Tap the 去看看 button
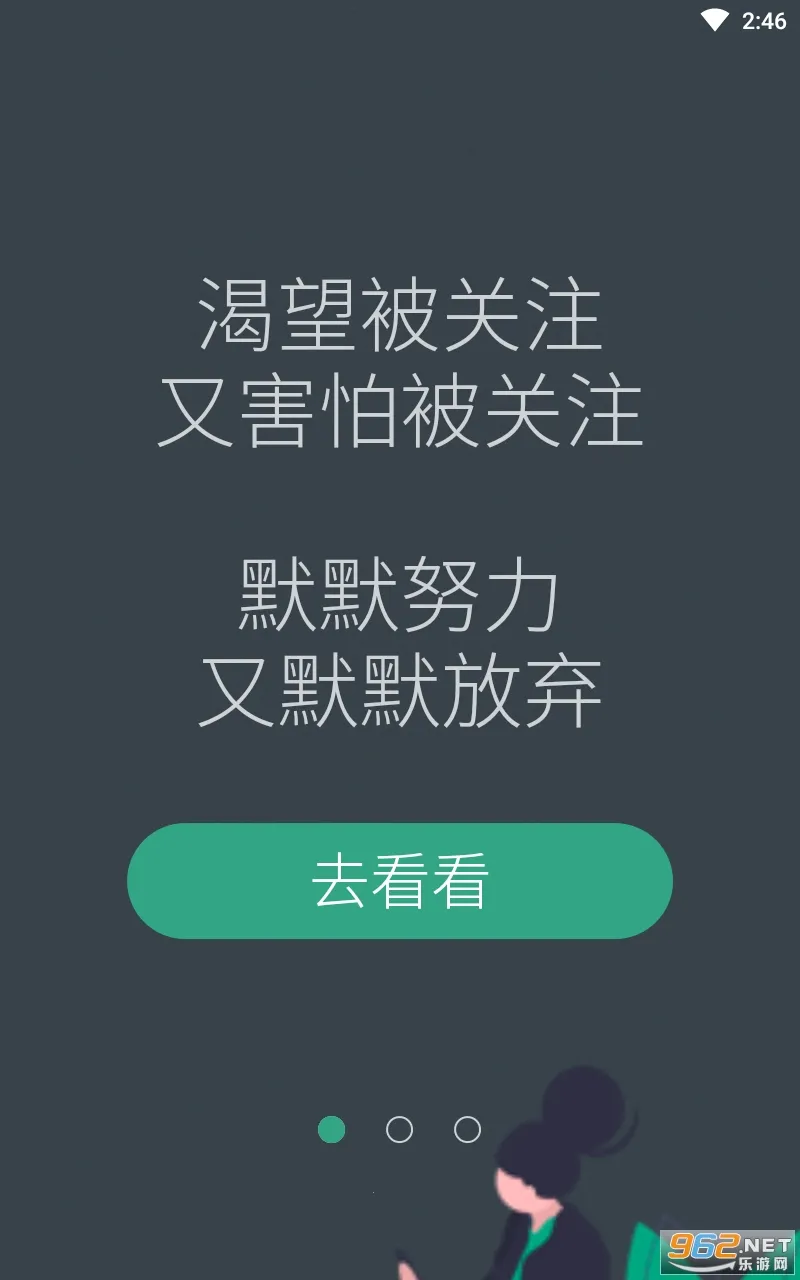The height and width of the screenshot is (1280, 800). 400,881
